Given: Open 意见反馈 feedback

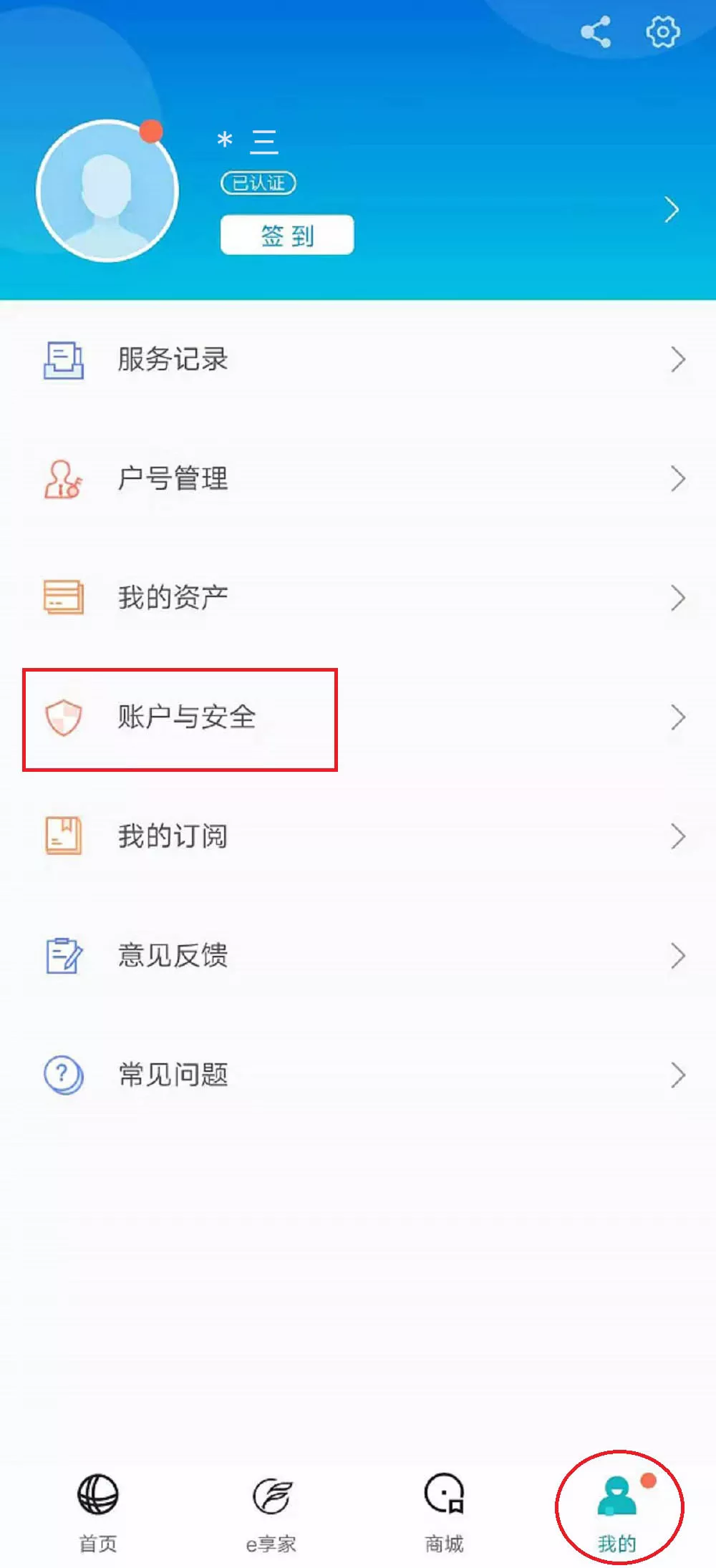Looking at the screenshot, I should point(358,956).
